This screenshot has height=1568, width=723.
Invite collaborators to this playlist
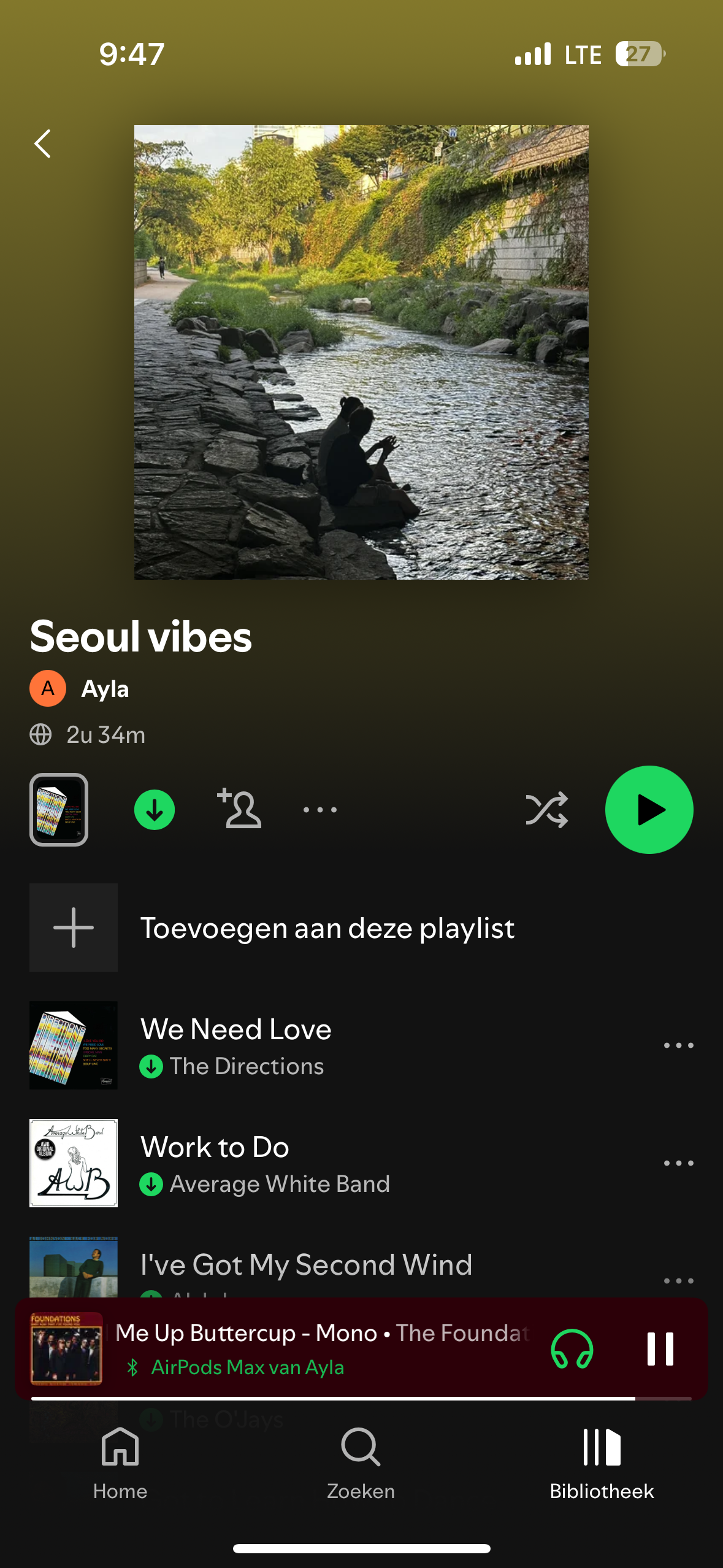point(240,809)
